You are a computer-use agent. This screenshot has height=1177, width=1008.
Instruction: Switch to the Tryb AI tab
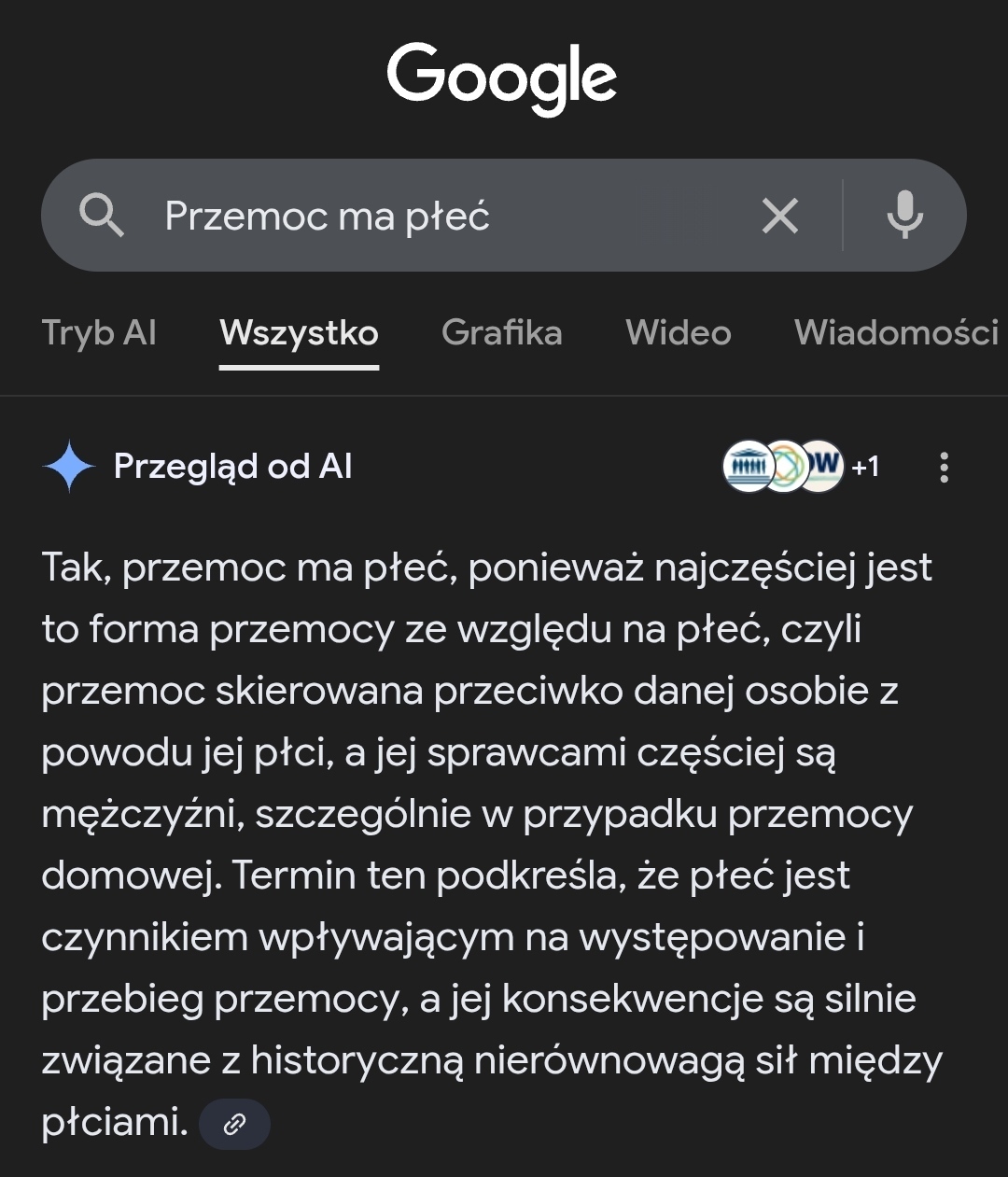pyautogui.click(x=99, y=333)
